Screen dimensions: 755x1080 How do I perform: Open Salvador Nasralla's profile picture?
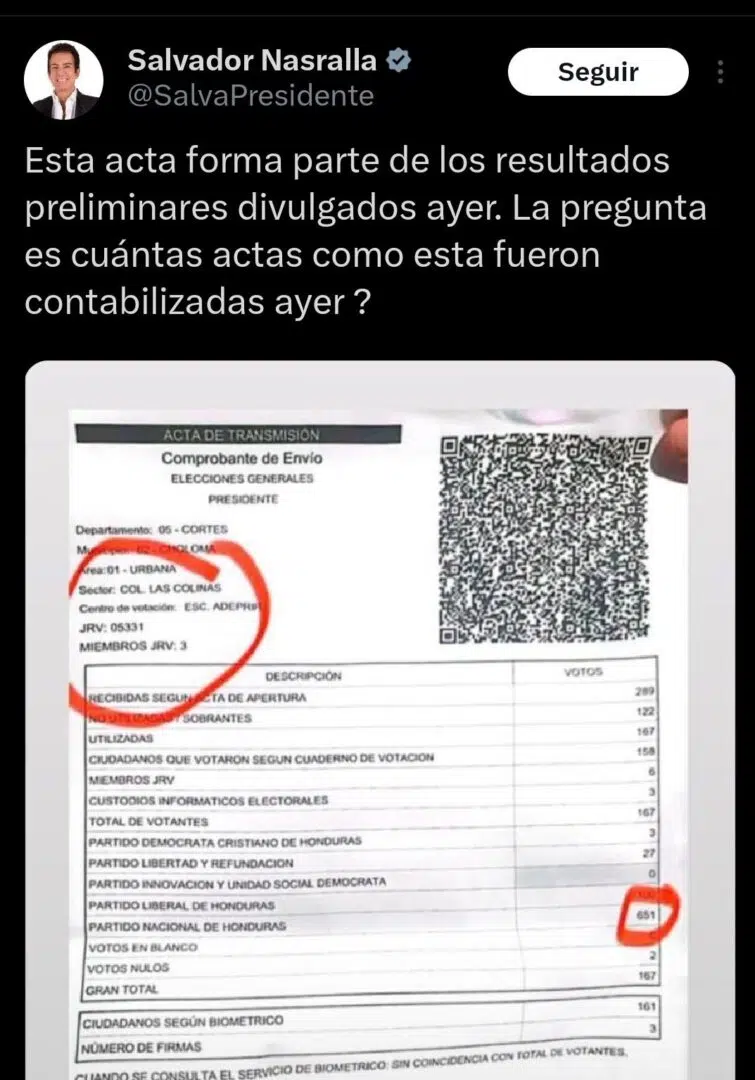(x=63, y=80)
